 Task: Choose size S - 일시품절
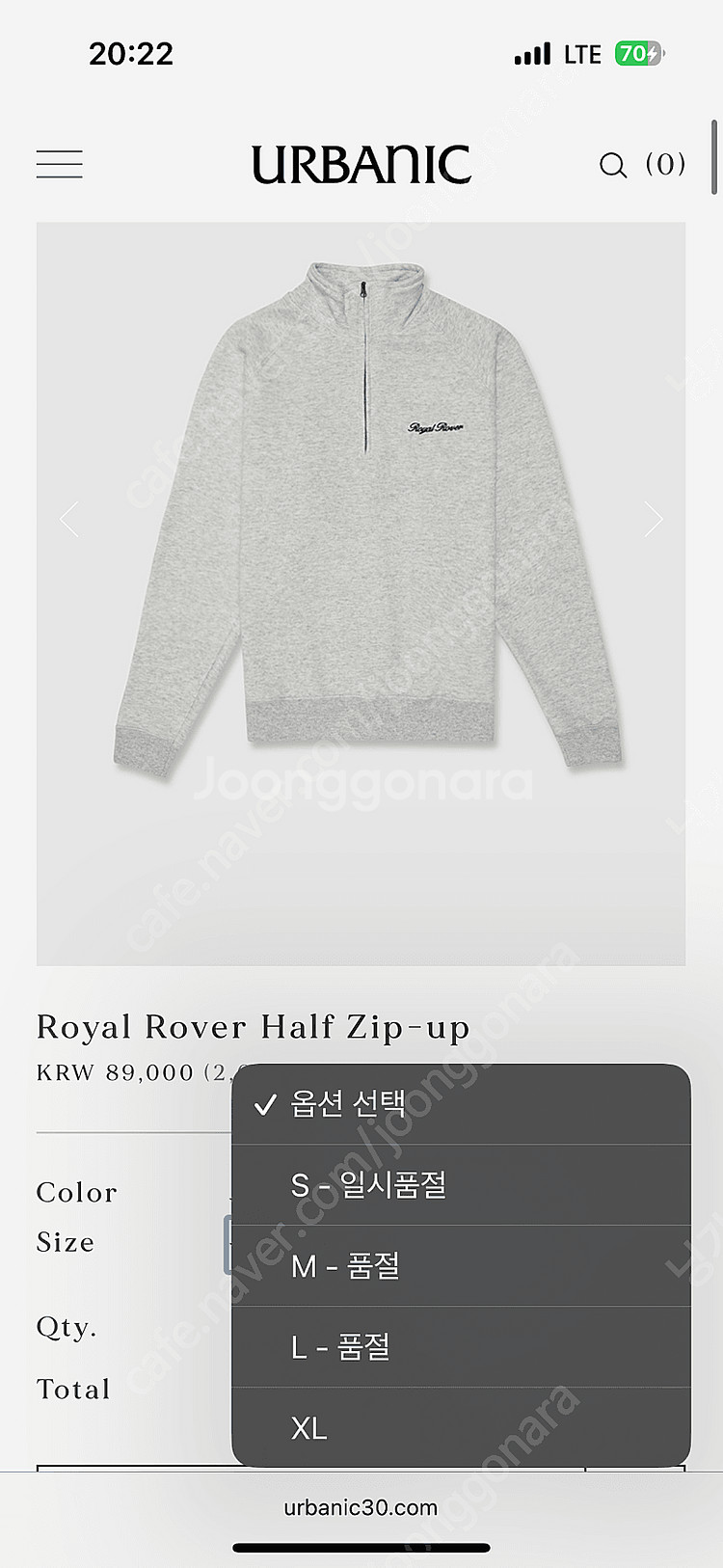click(x=461, y=1185)
